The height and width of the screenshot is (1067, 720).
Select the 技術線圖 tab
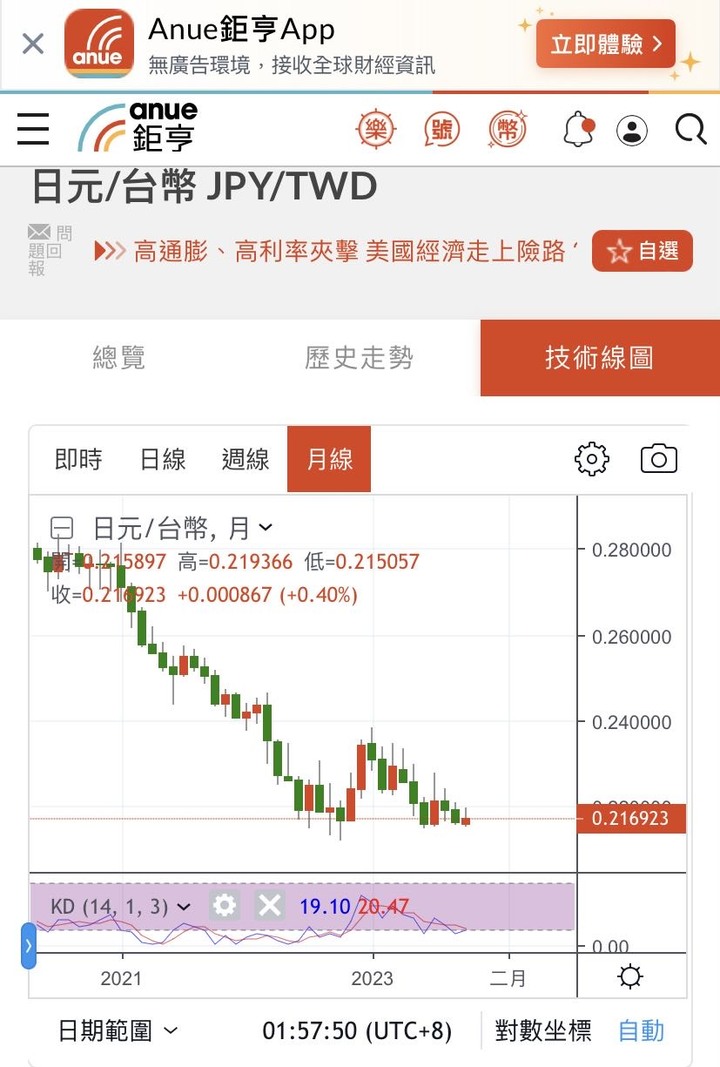pos(599,357)
